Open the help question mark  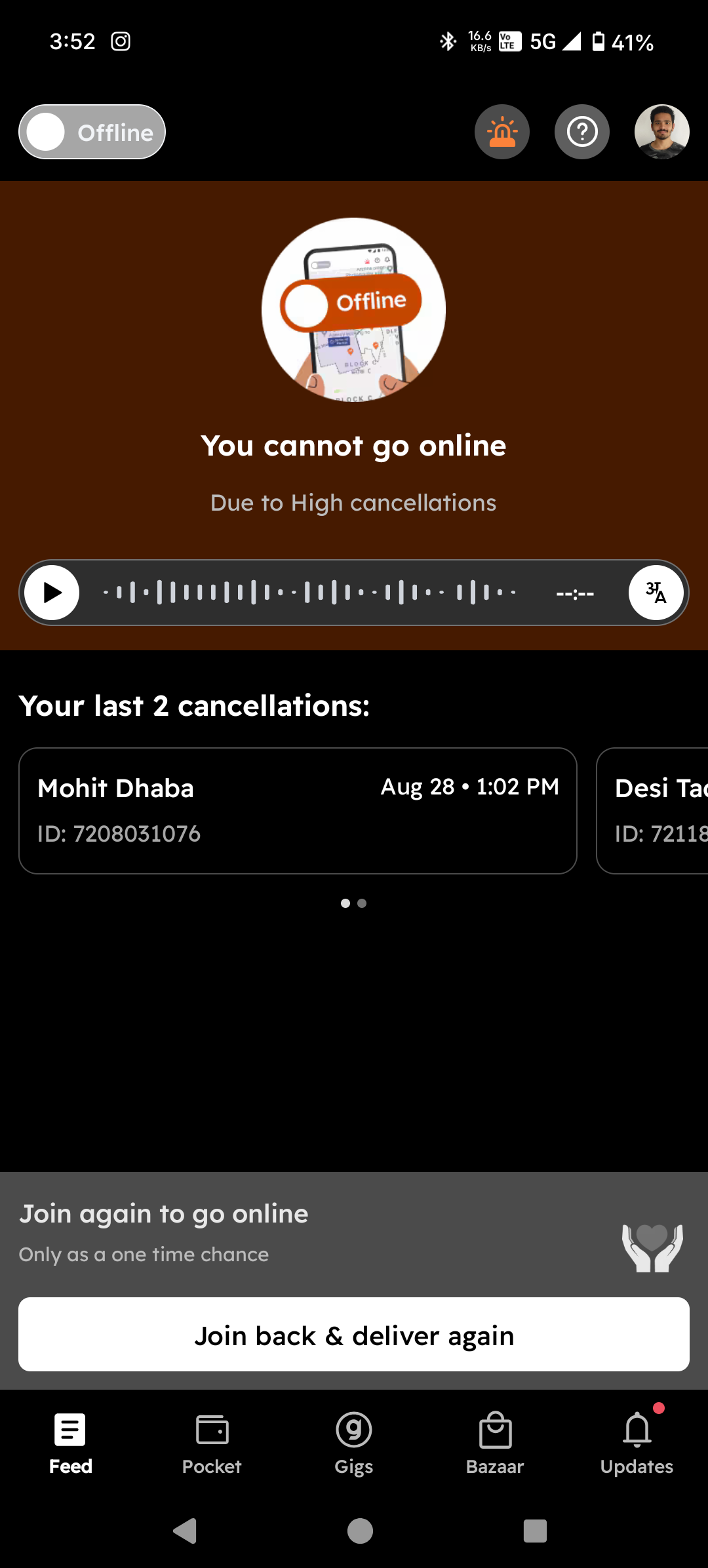582,132
